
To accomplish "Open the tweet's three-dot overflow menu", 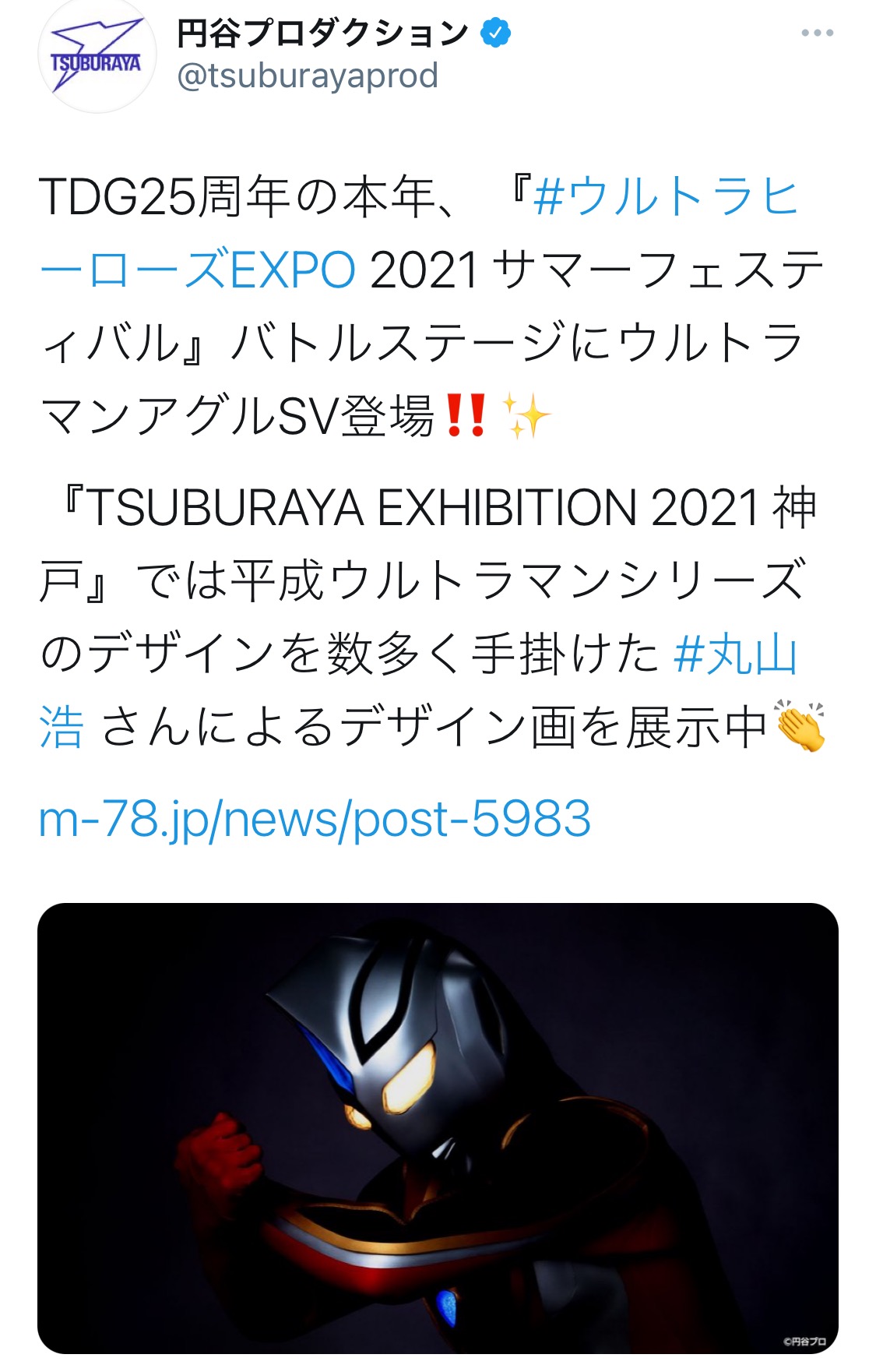I will 817,33.
